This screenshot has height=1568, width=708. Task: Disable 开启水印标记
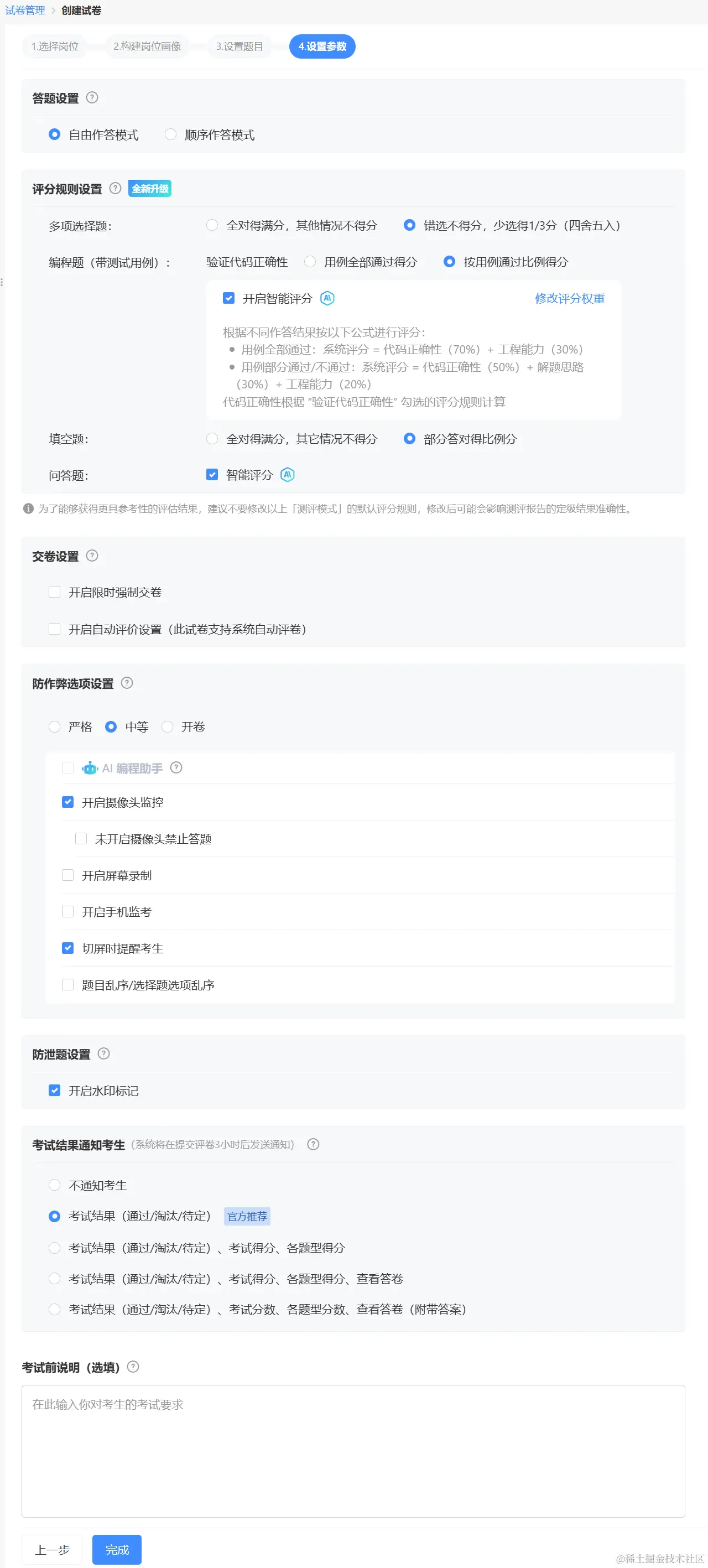tap(55, 1091)
